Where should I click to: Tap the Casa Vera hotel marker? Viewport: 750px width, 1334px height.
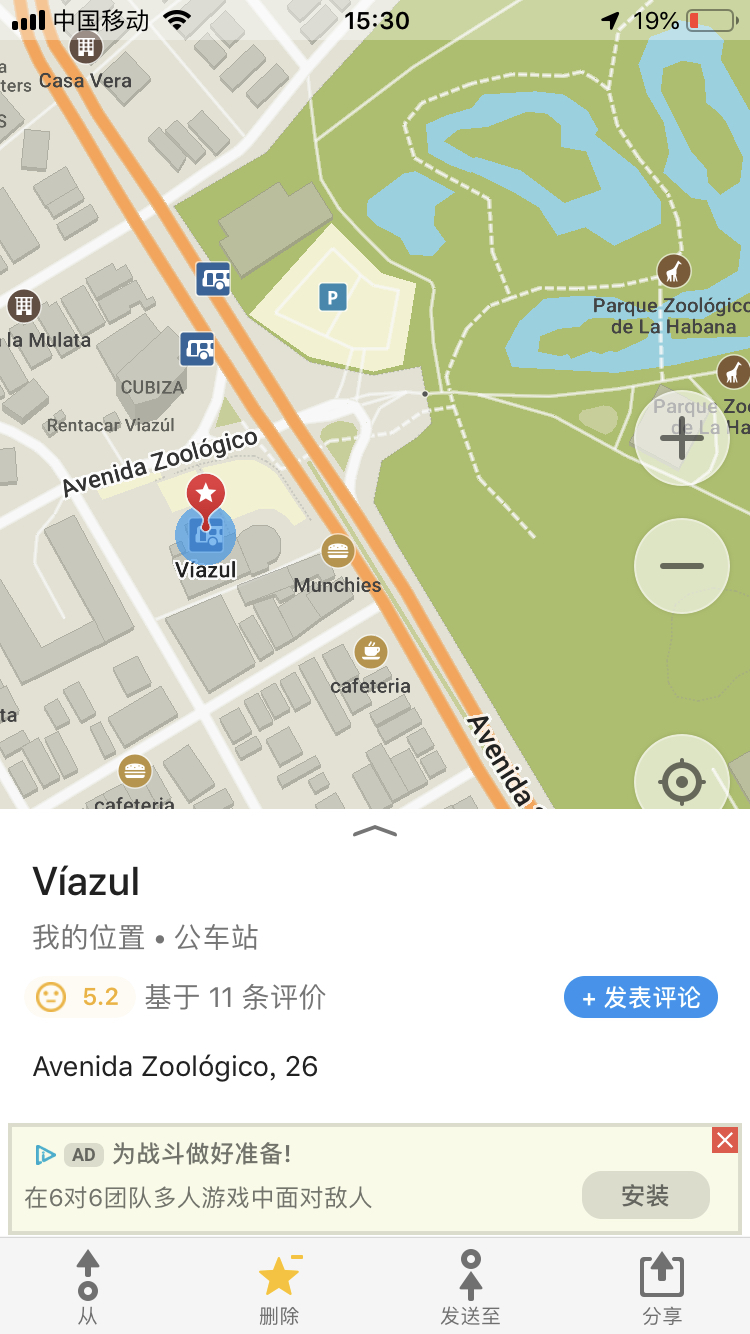86,47
